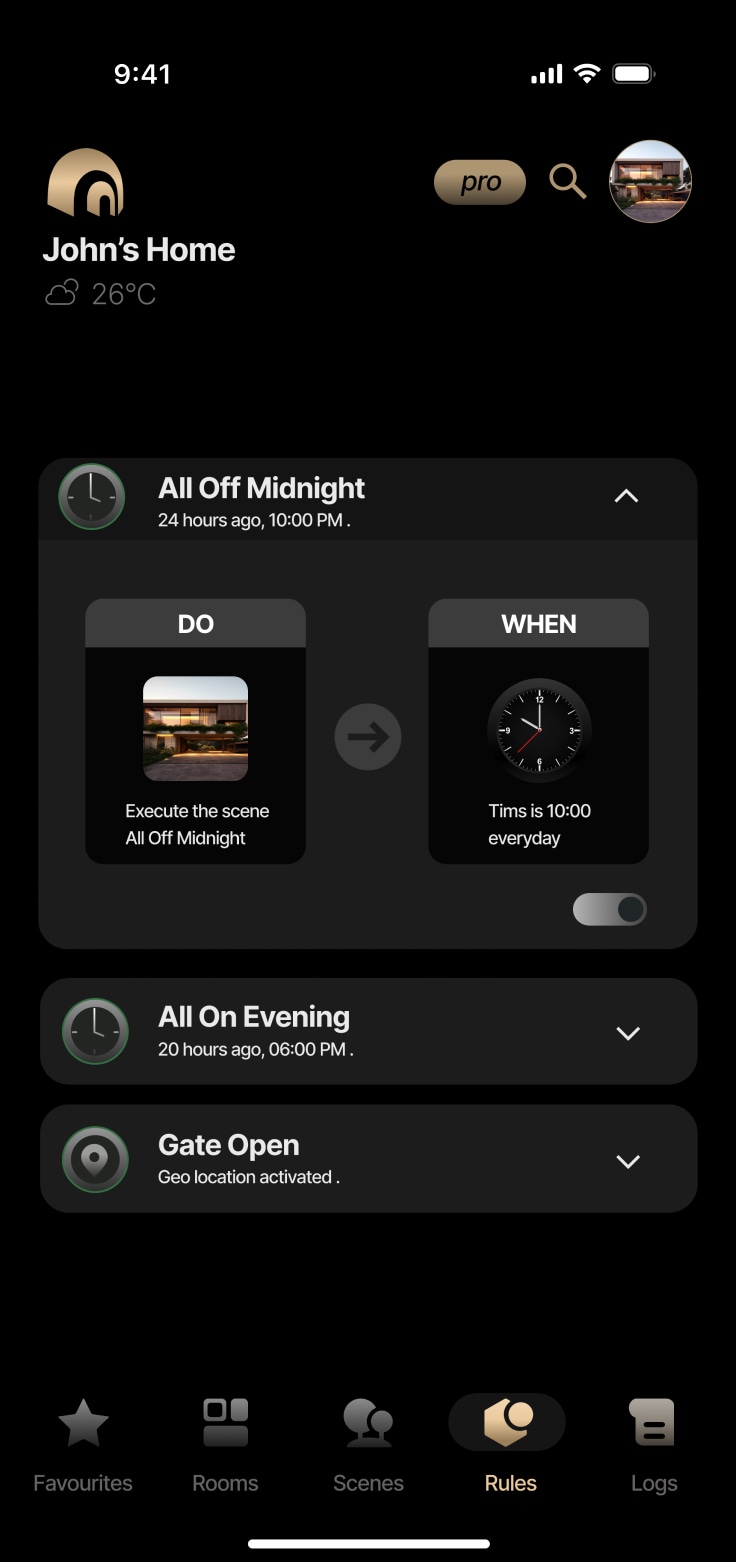
Task: Open the search magnifier icon
Action: (x=567, y=182)
